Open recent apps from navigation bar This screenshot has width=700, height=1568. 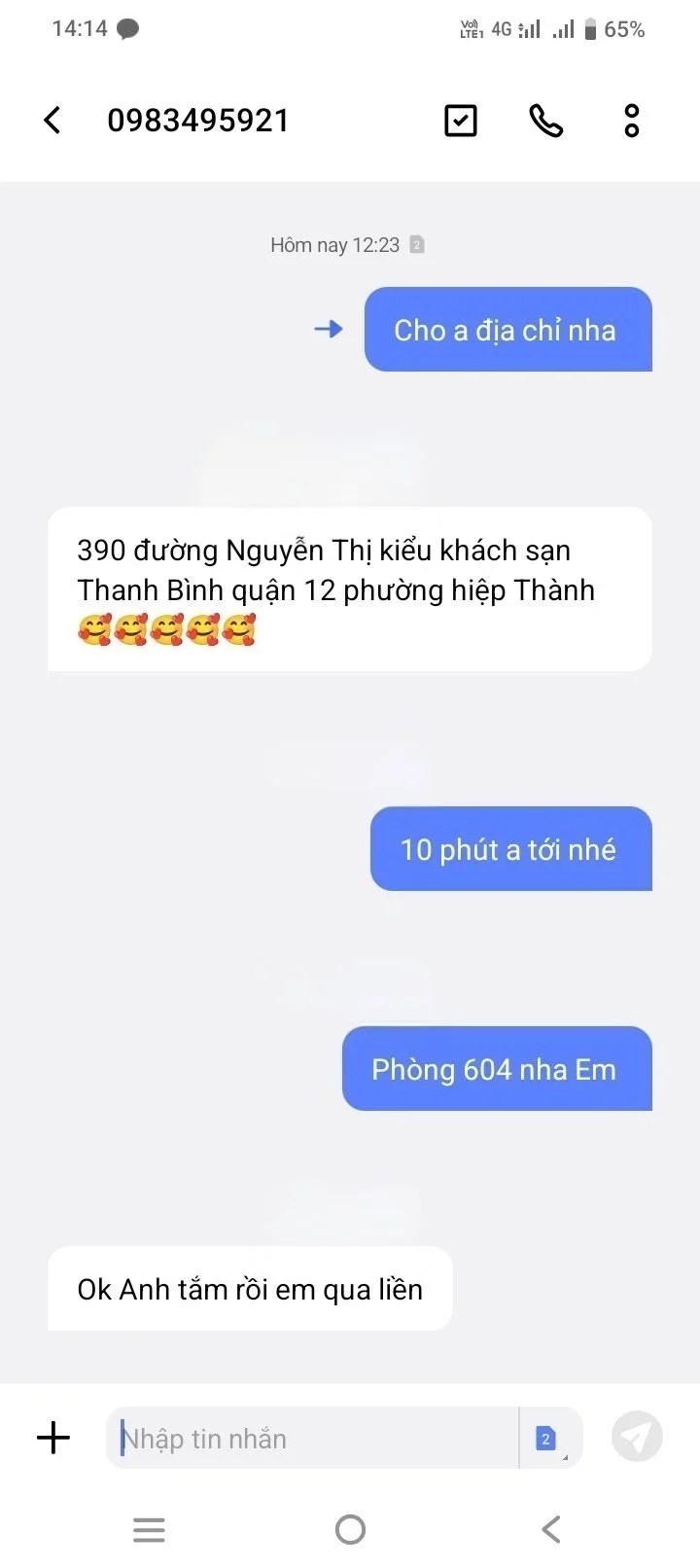tap(149, 1529)
